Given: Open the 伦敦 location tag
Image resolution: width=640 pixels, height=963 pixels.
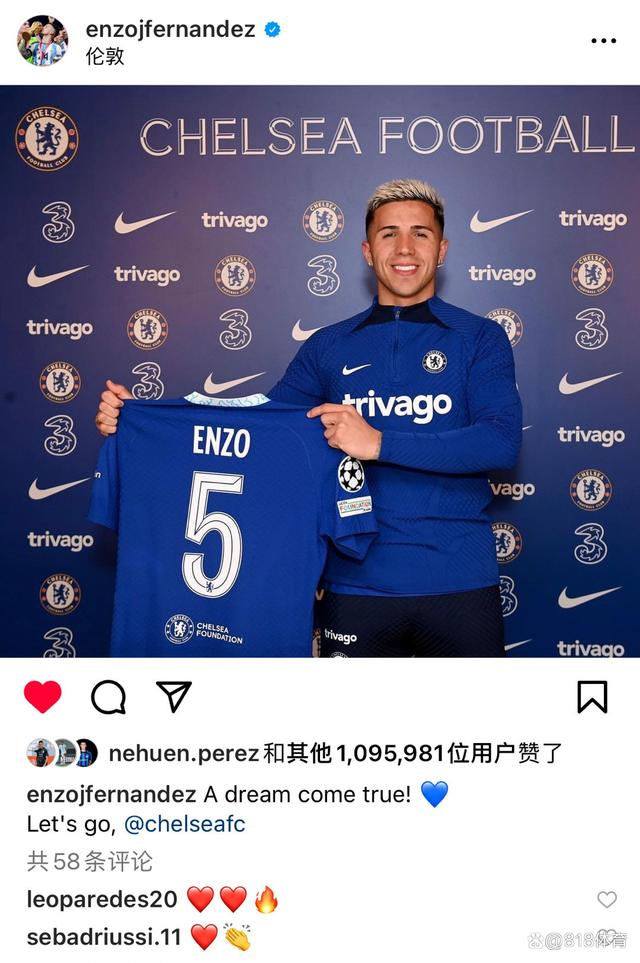Looking at the screenshot, I should coord(106,56).
